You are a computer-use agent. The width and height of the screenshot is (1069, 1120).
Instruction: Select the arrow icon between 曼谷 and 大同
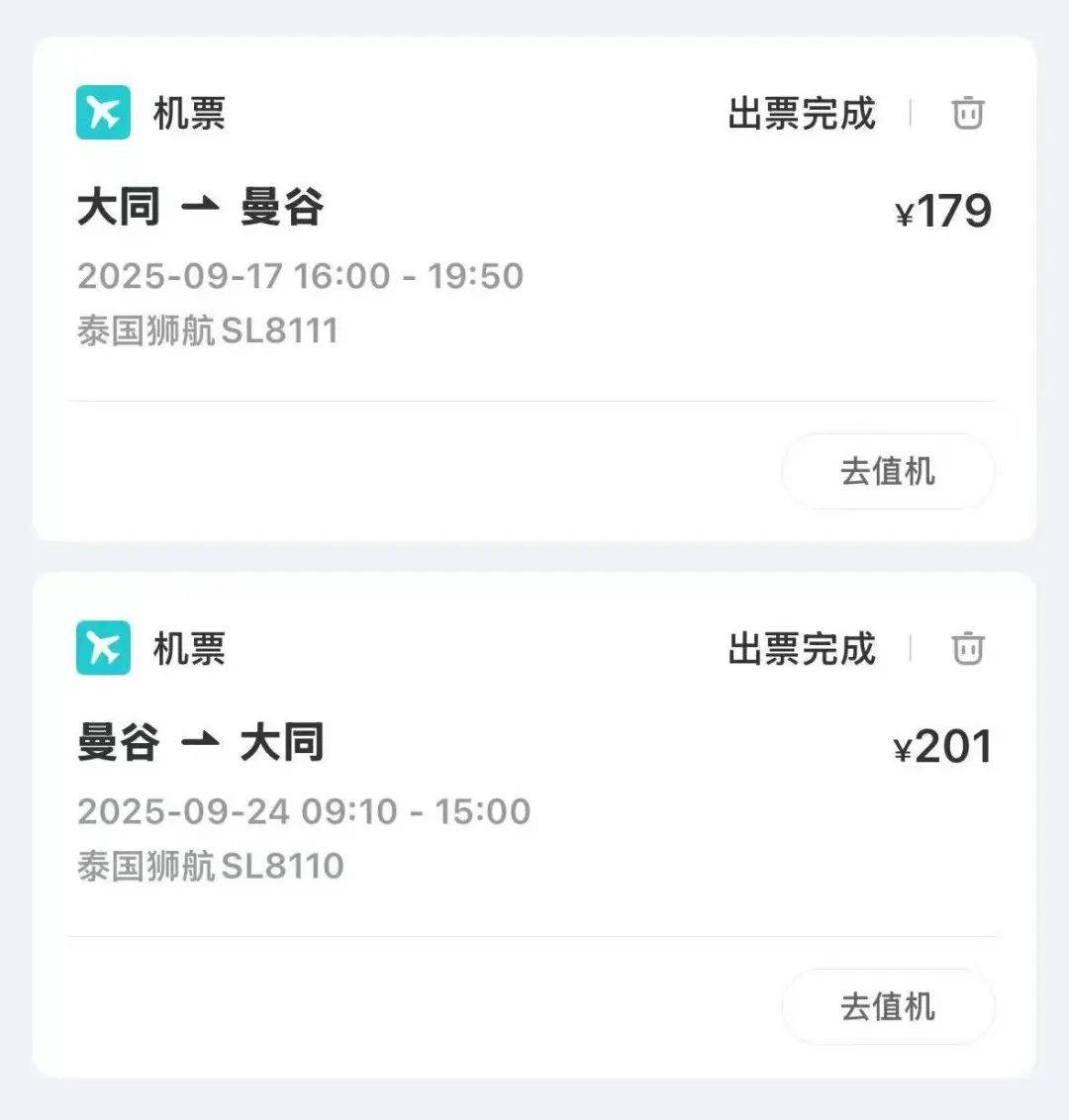(x=200, y=742)
